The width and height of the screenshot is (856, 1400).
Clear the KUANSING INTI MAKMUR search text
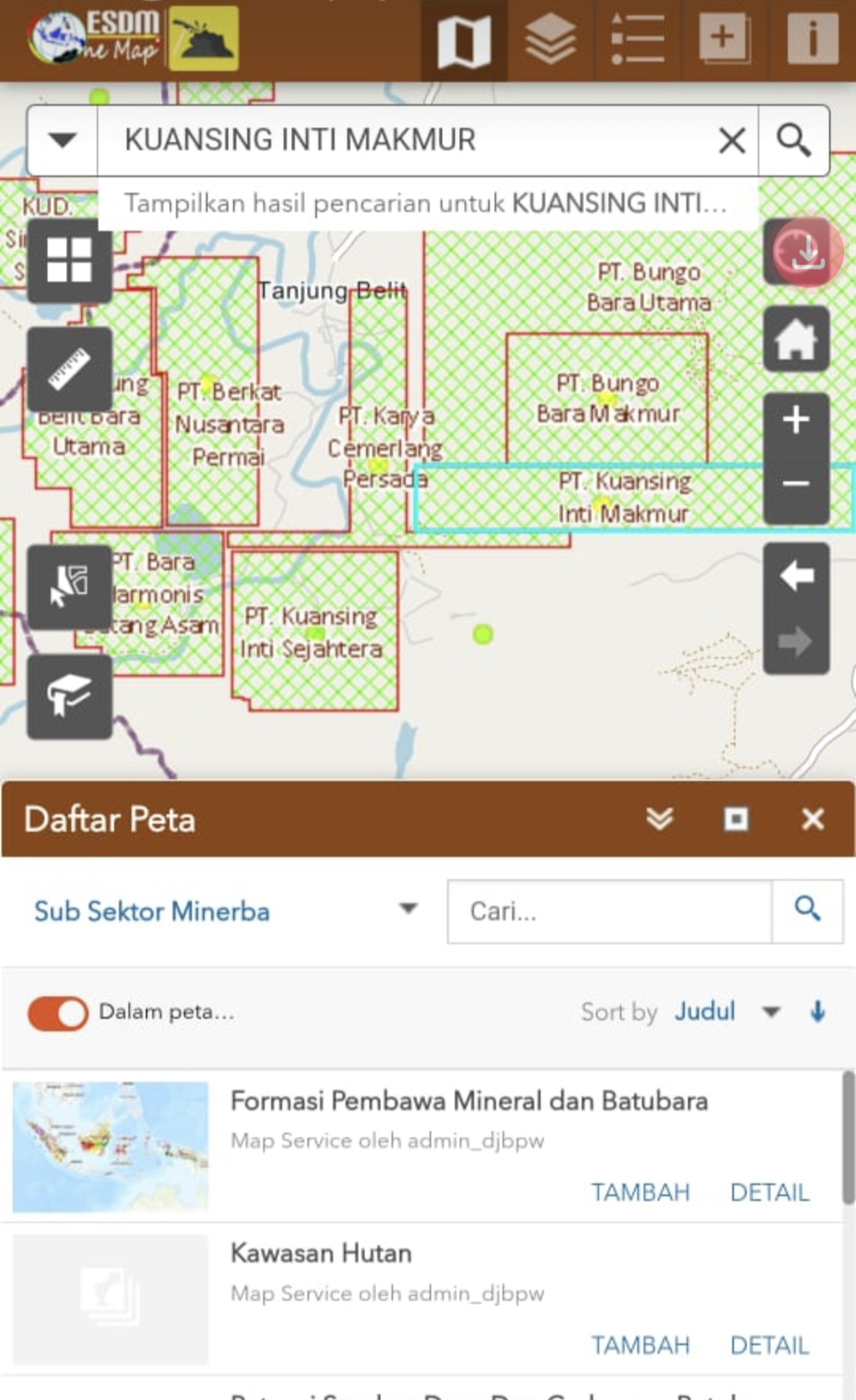(x=732, y=141)
